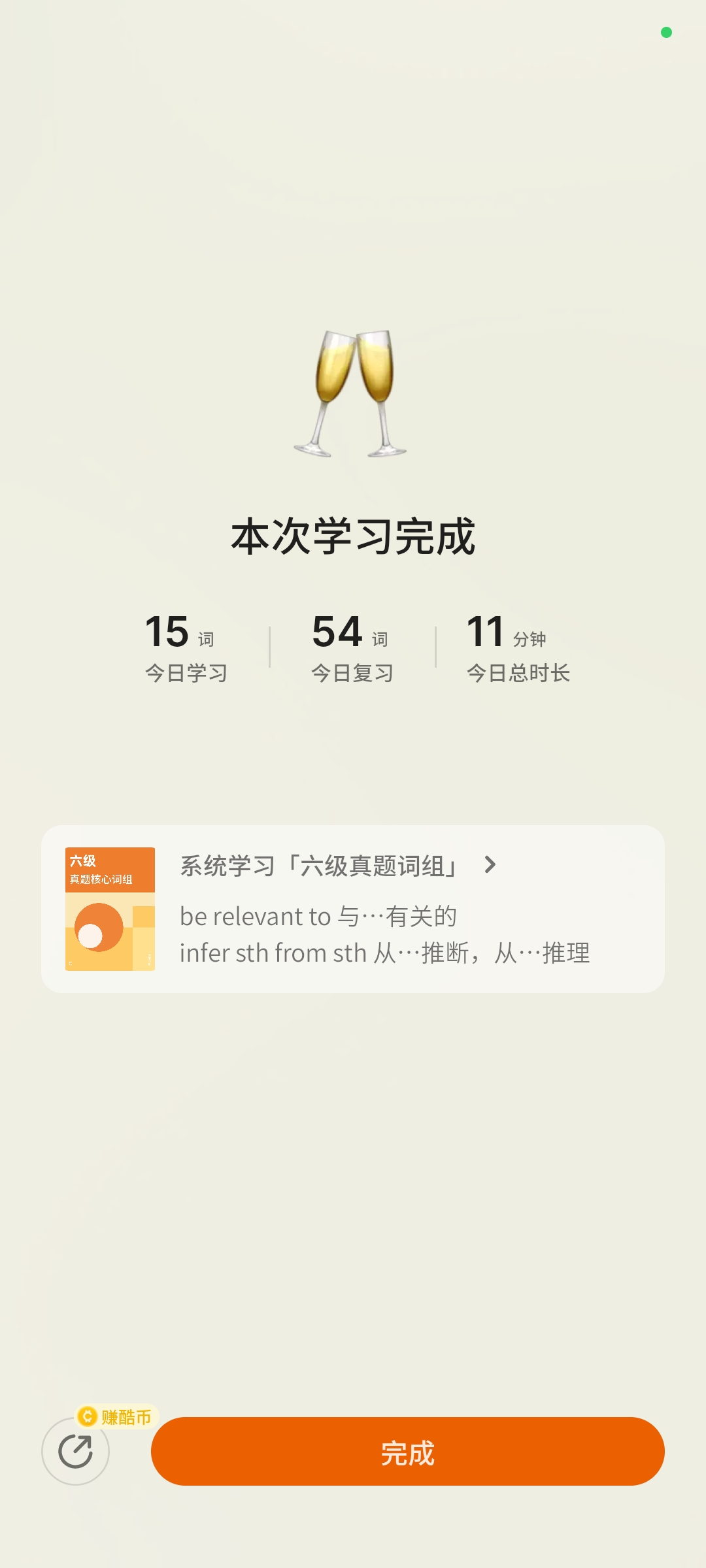Tap the orange 完成 button
Image resolution: width=706 pixels, height=1568 pixels.
pos(407,1452)
